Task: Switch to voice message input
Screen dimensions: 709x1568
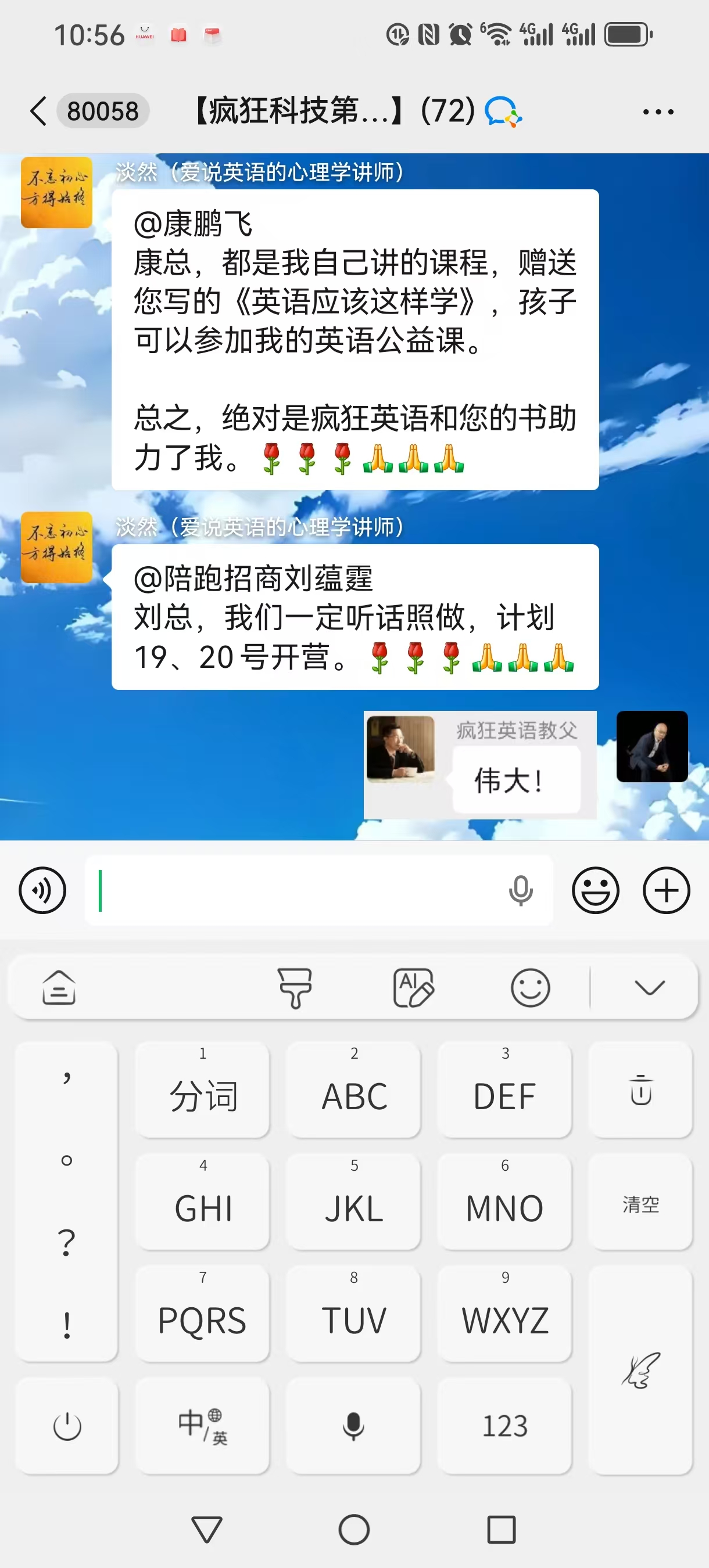Action: (42, 890)
